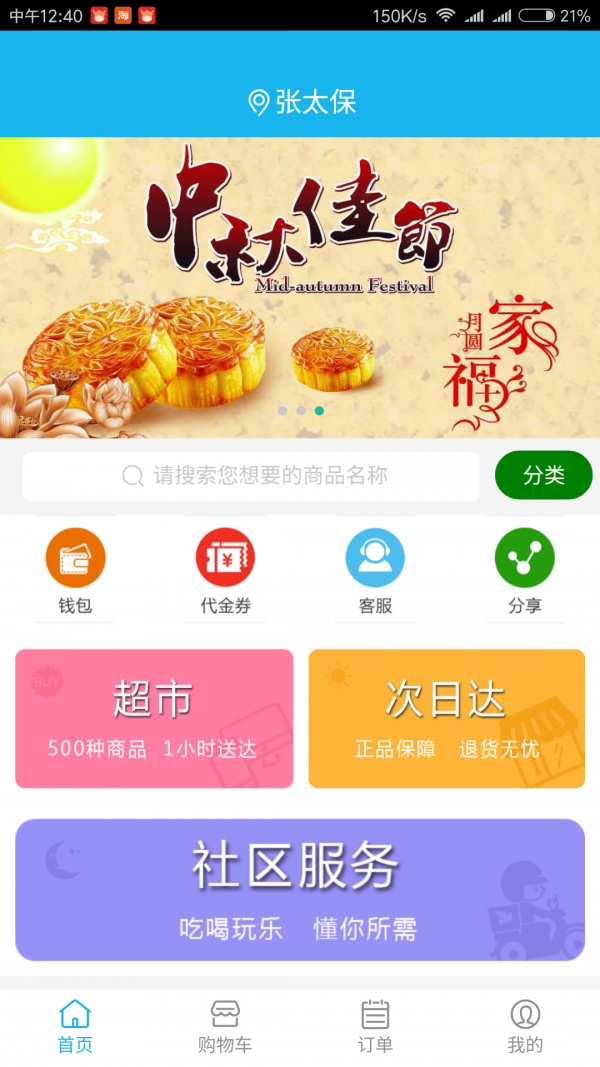Viewport: 600px width, 1067px height.
Task: Switch to the 首页 home tab
Action: tap(75, 1027)
